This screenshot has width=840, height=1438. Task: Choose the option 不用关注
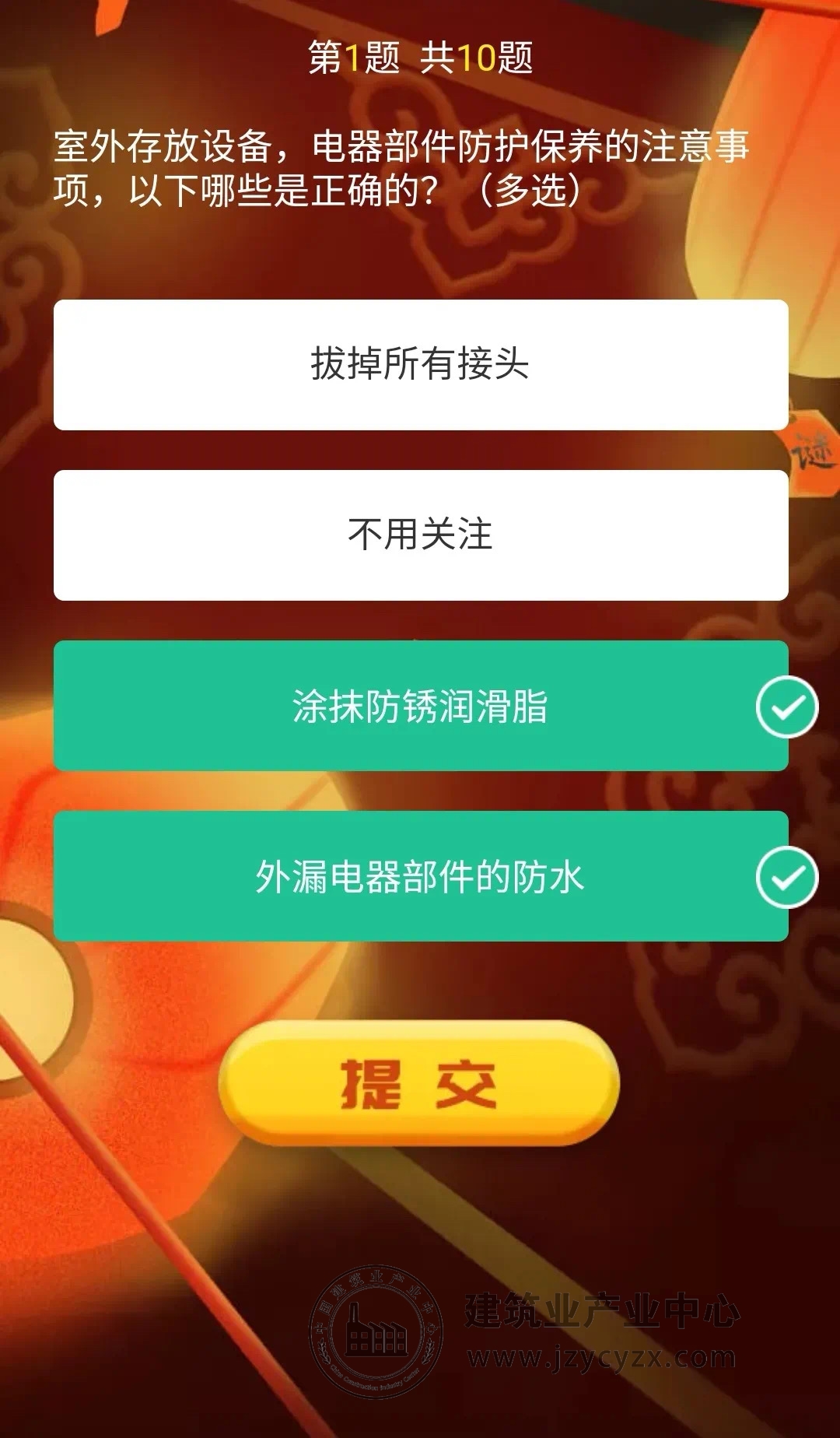tap(420, 535)
